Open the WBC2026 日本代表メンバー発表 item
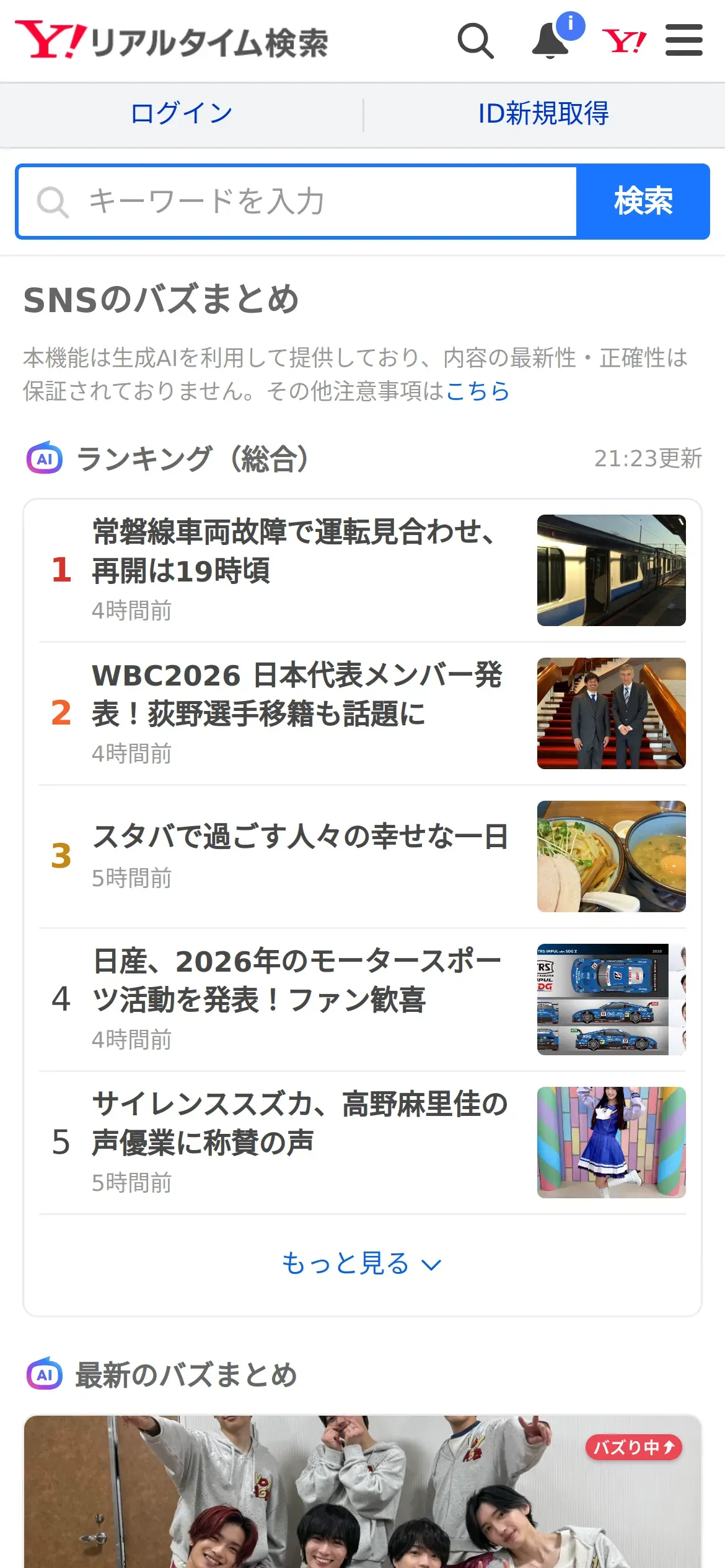This screenshot has height=1568, width=725. pos(296,694)
